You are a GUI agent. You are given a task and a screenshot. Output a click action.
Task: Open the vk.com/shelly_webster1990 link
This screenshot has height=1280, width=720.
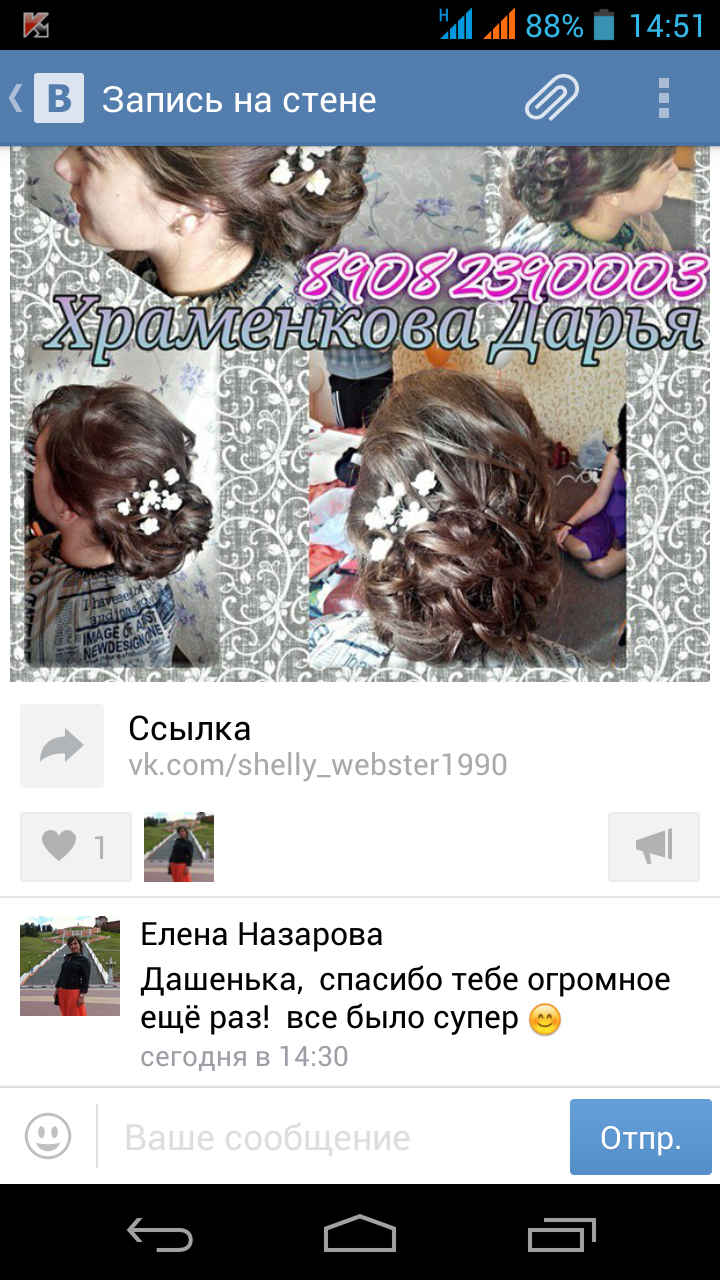point(317,746)
